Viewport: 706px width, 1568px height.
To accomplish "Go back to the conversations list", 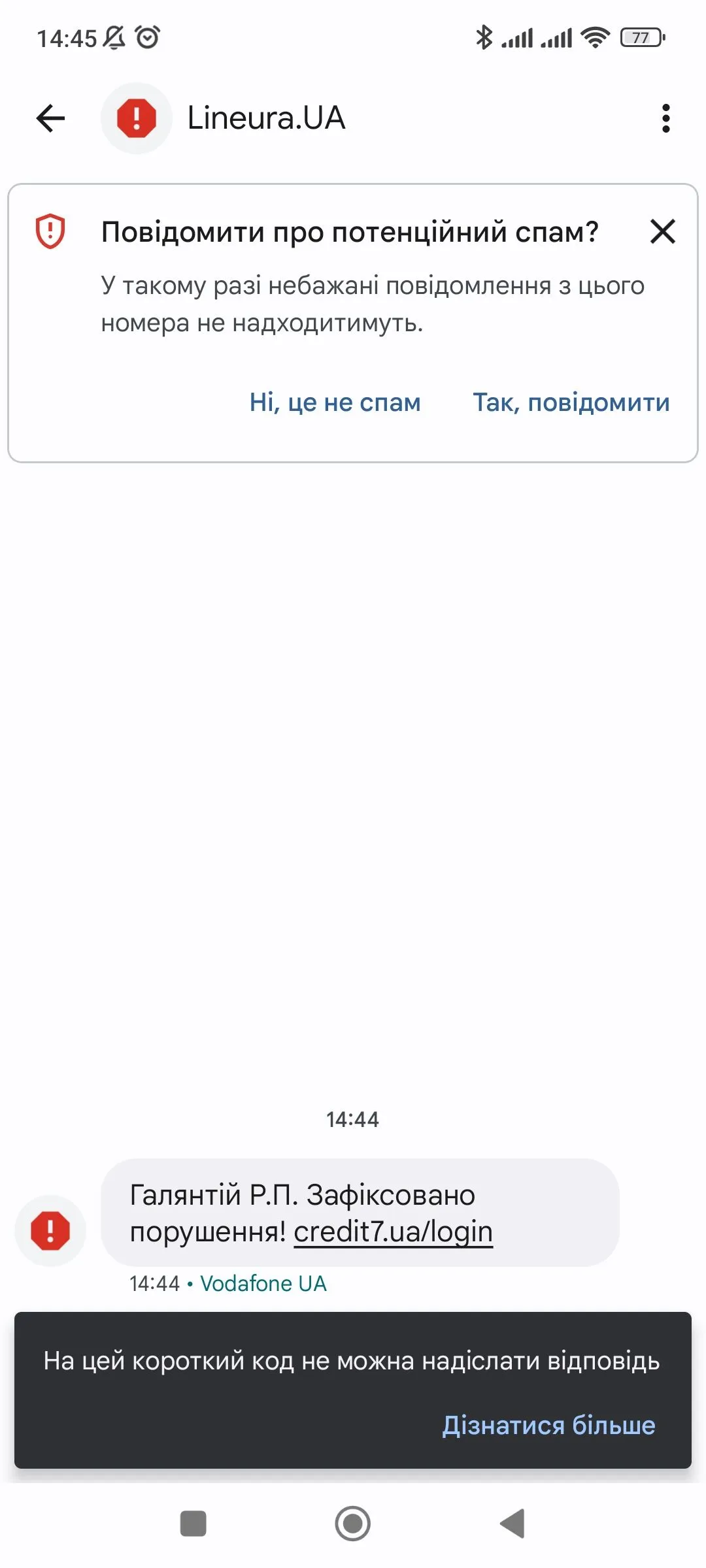I will click(x=50, y=118).
